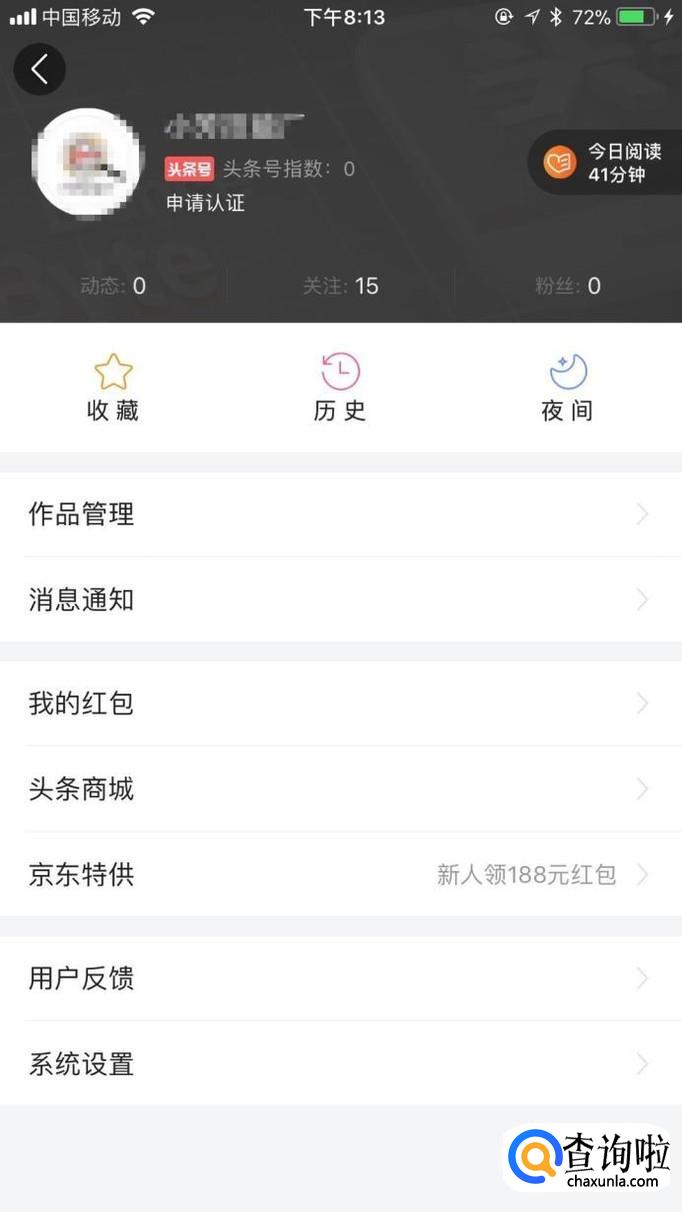Toggle 夜间 night mode

(567, 388)
